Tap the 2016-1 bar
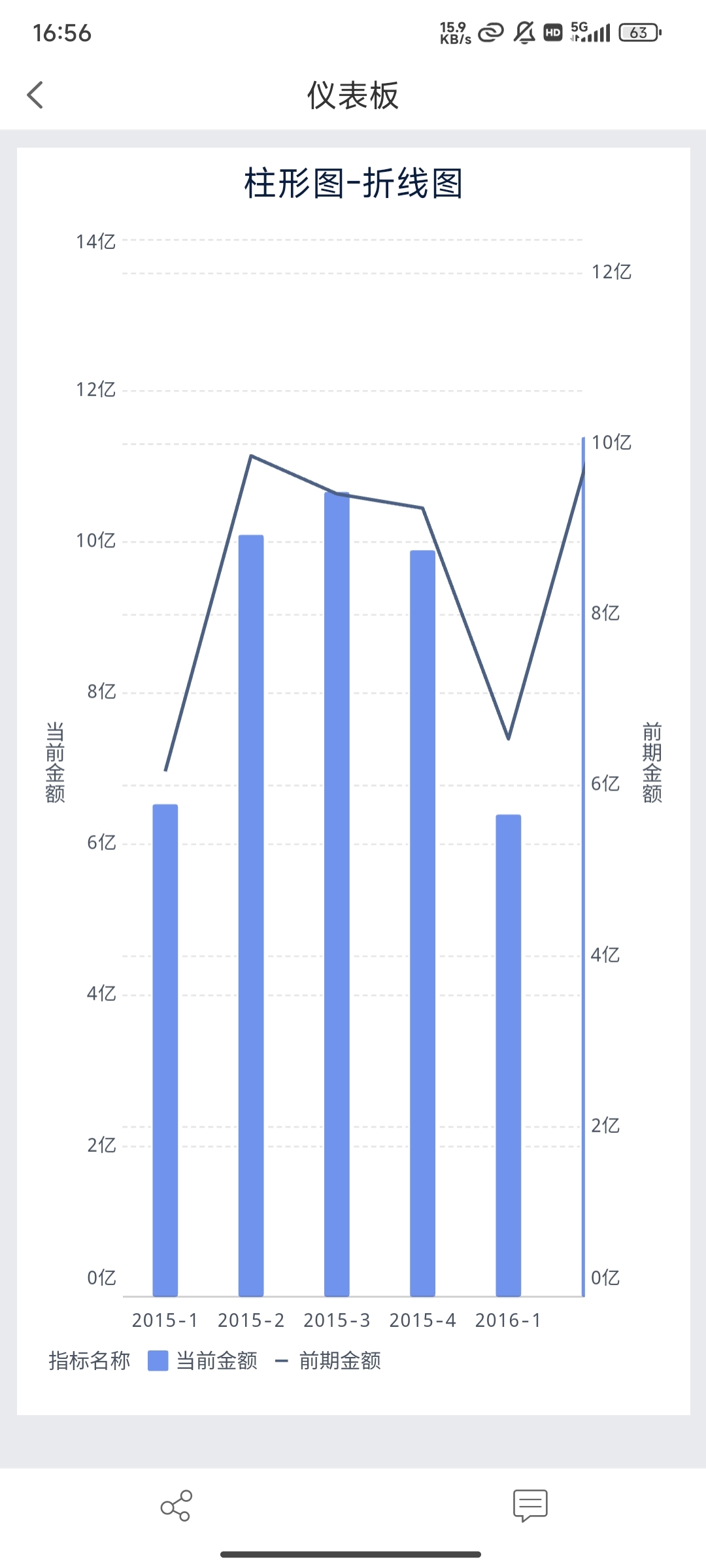The image size is (706, 1568). pyautogui.click(x=508, y=1054)
